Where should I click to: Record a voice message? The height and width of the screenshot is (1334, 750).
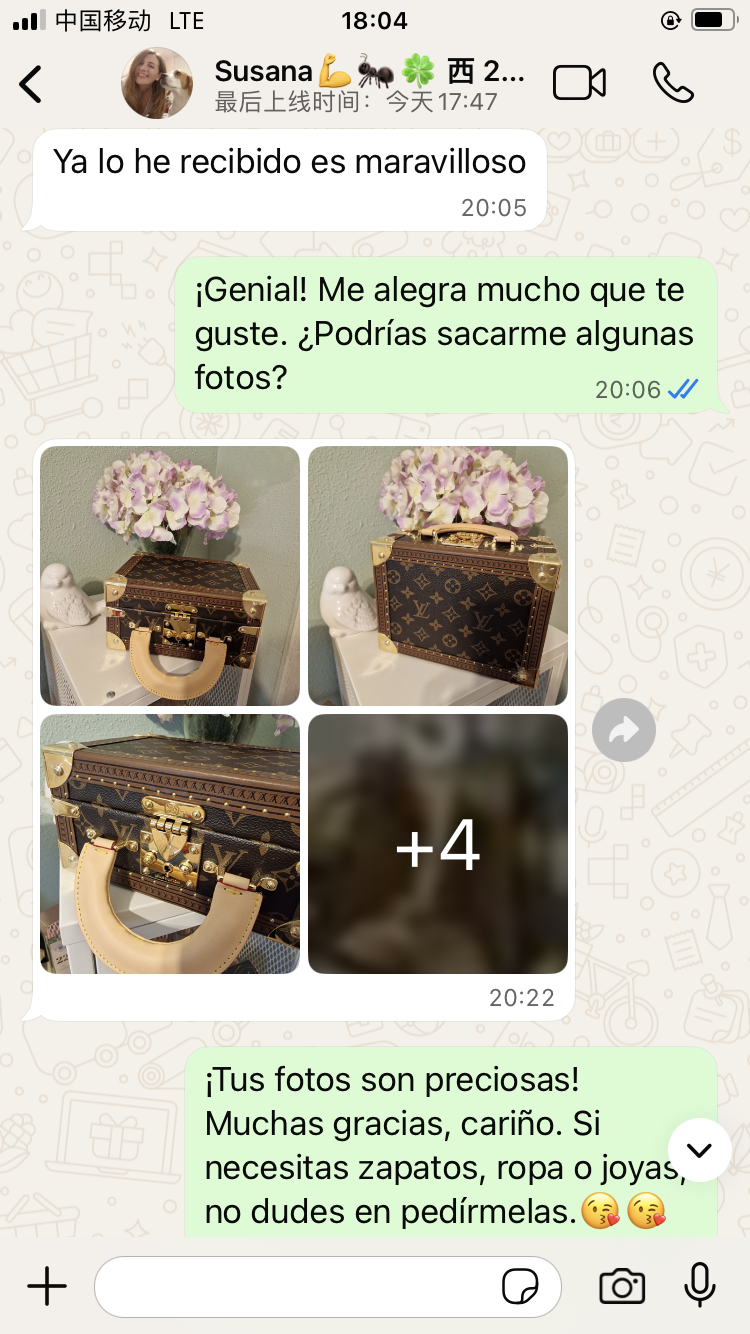tap(700, 1286)
